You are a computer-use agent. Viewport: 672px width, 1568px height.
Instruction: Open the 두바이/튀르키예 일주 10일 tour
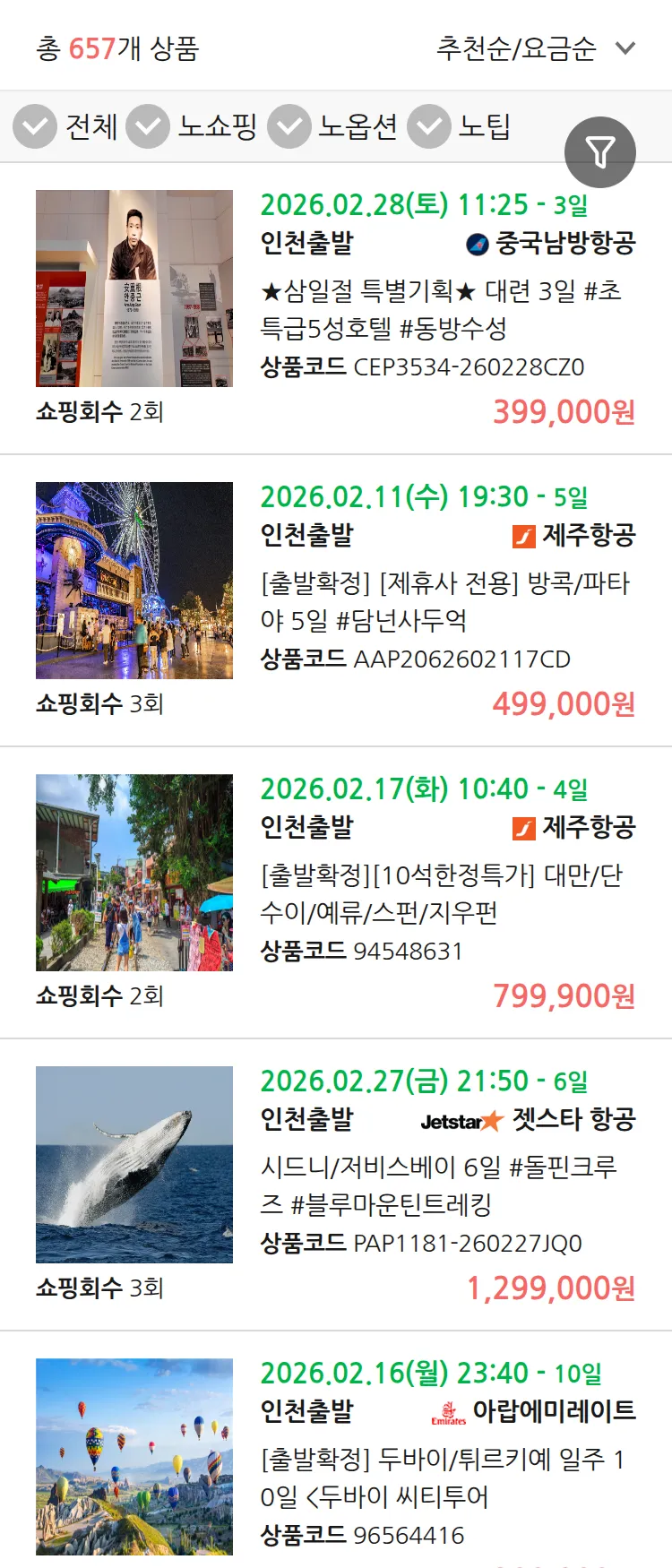(x=446, y=1487)
